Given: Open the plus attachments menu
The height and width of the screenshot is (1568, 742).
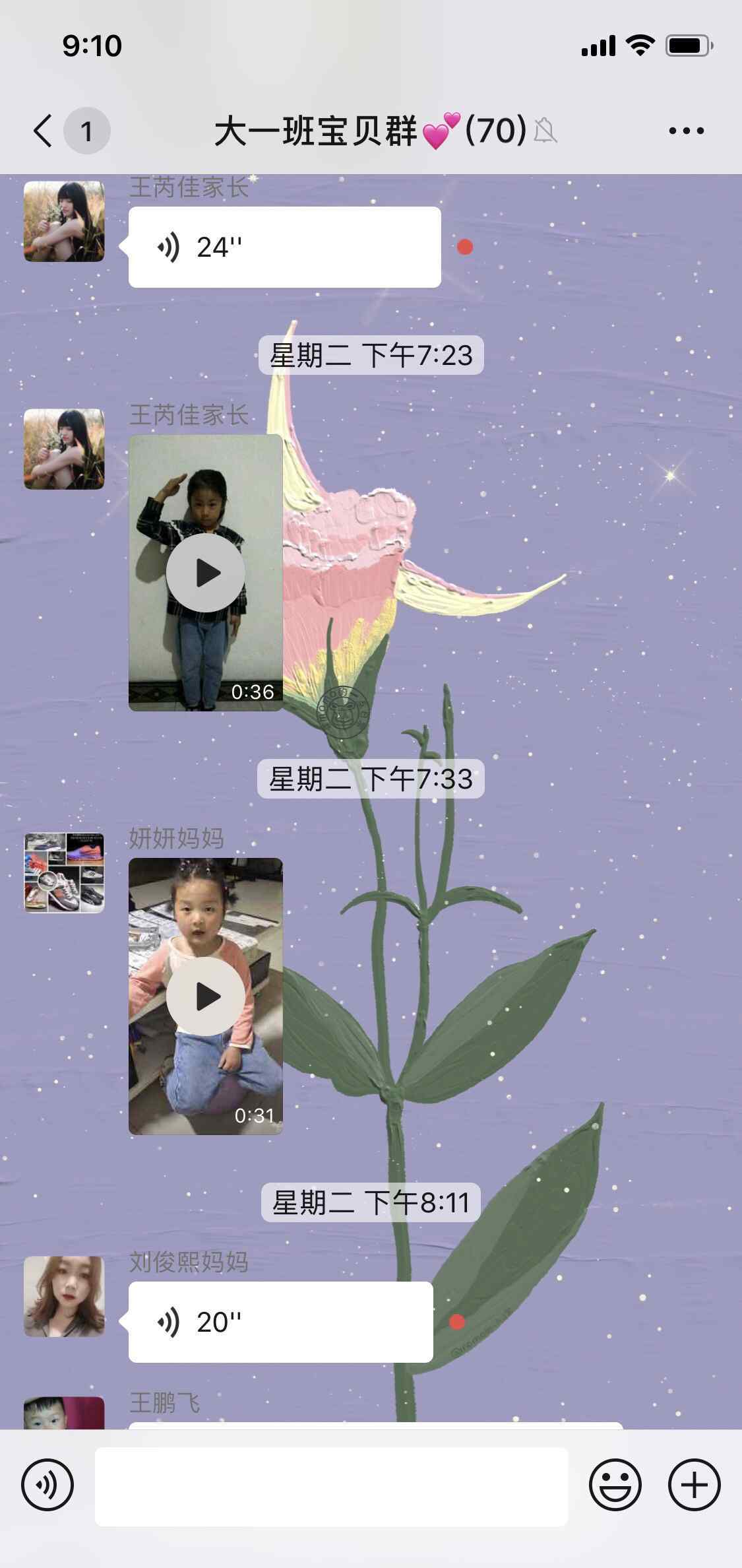Looking at the screenshot, I should coord(694,1485).
